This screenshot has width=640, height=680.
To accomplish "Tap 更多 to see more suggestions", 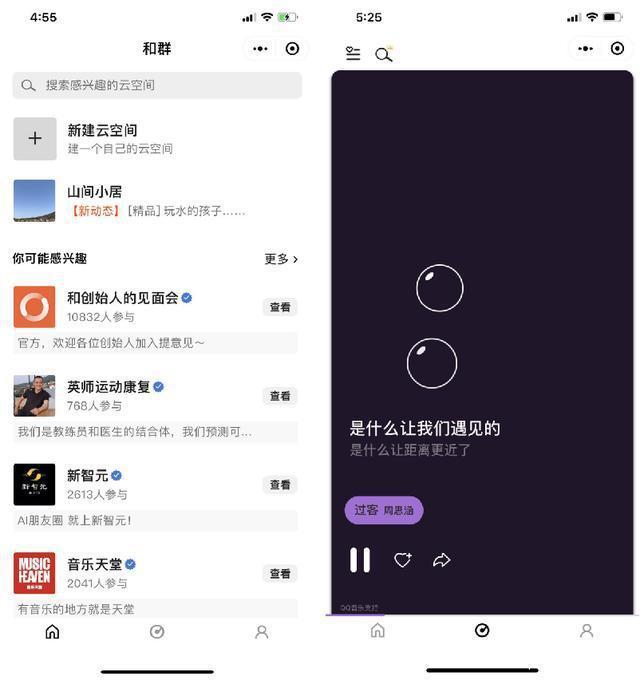I will [x=281, y=259].
